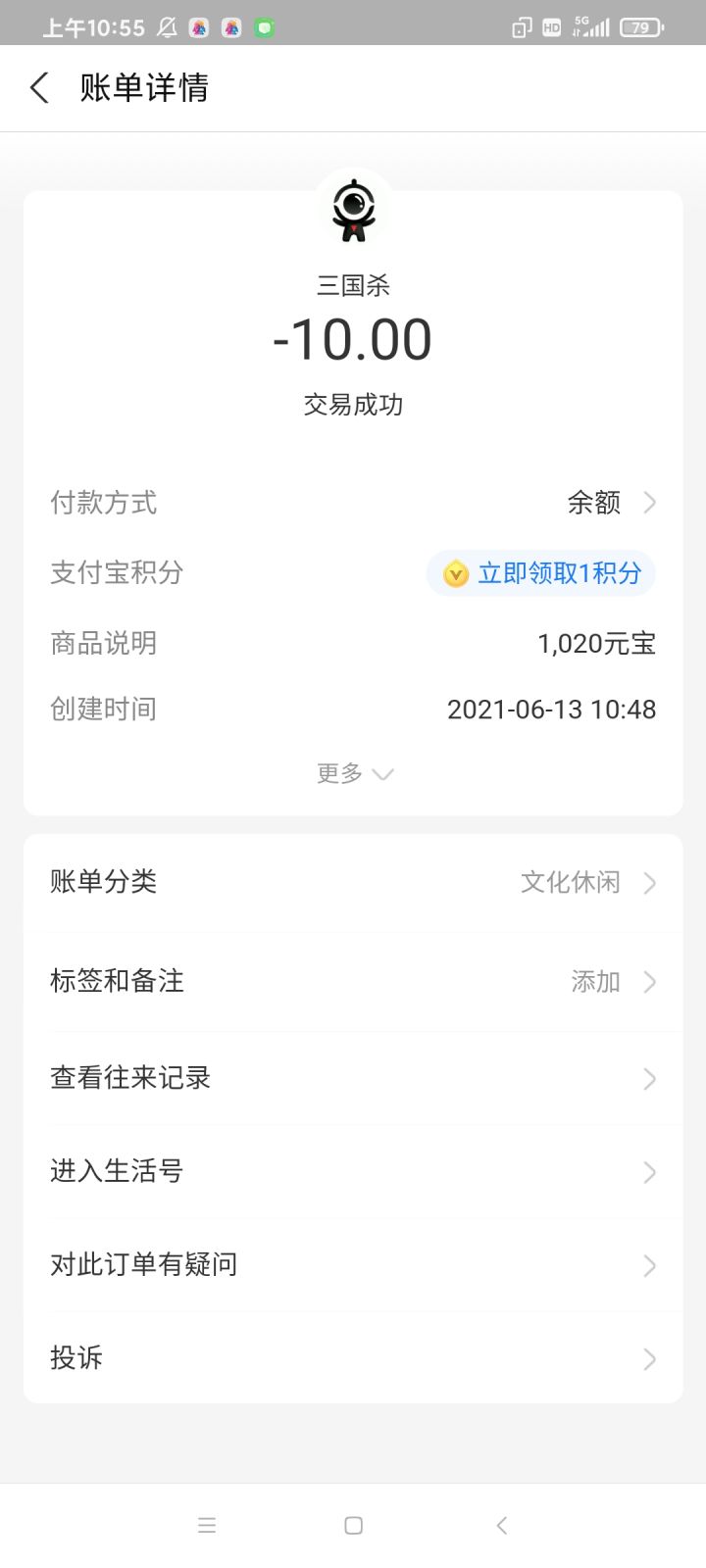Tap the 三国杀 merchant avatar
Screen dimensions: 706x1568
click(x=354, y=209)
